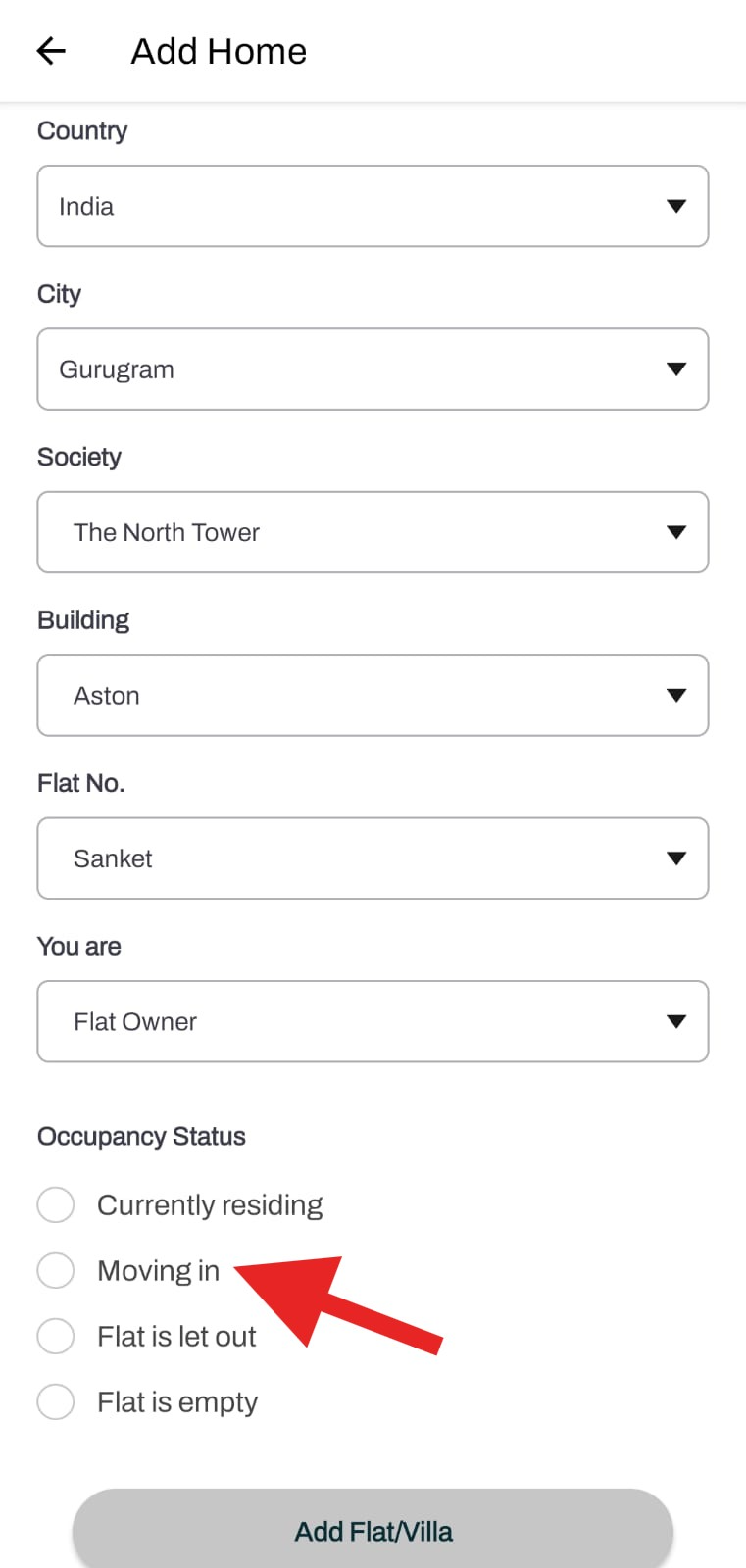746x1568 pixels.
Task: Open the Country dropdown showing India
Action: click(x=373, y=206)
